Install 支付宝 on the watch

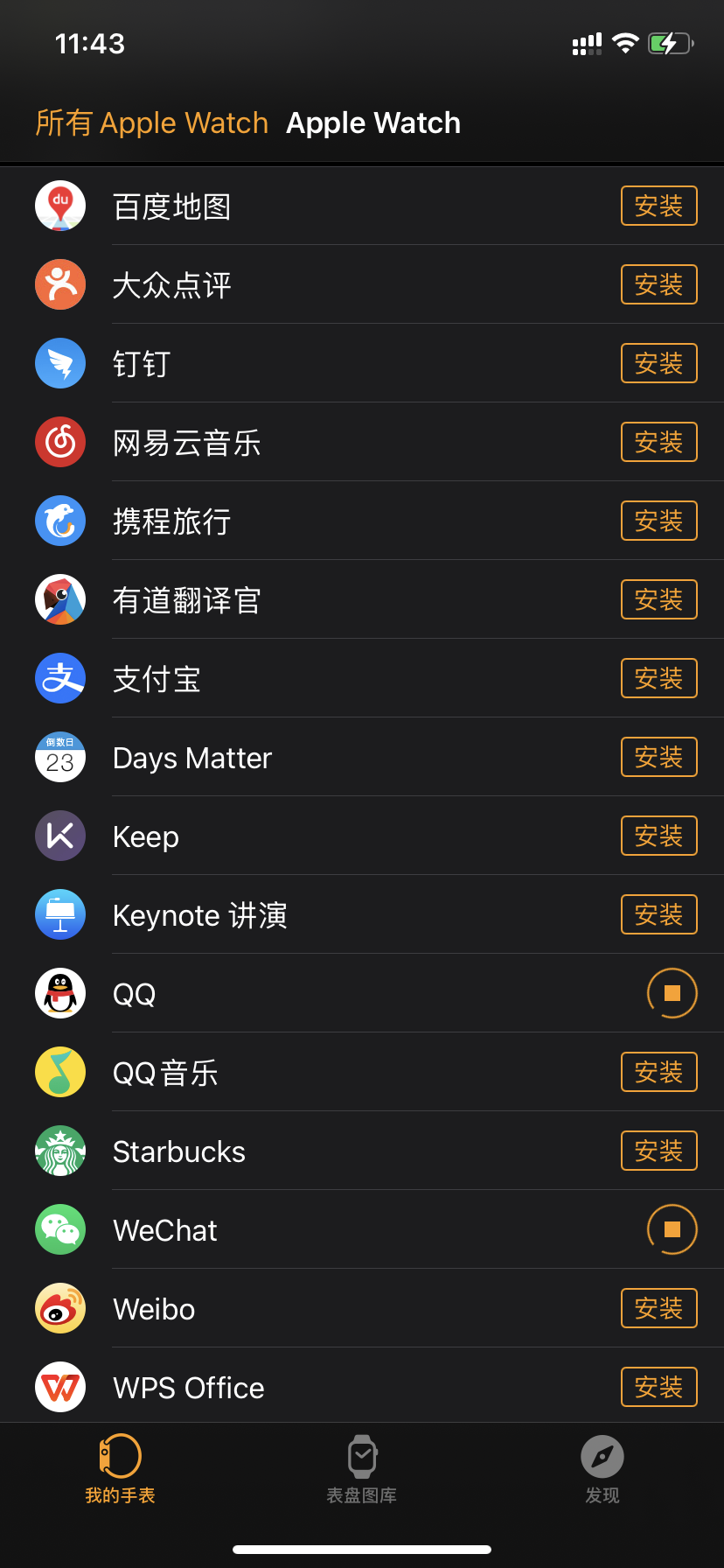658,678
